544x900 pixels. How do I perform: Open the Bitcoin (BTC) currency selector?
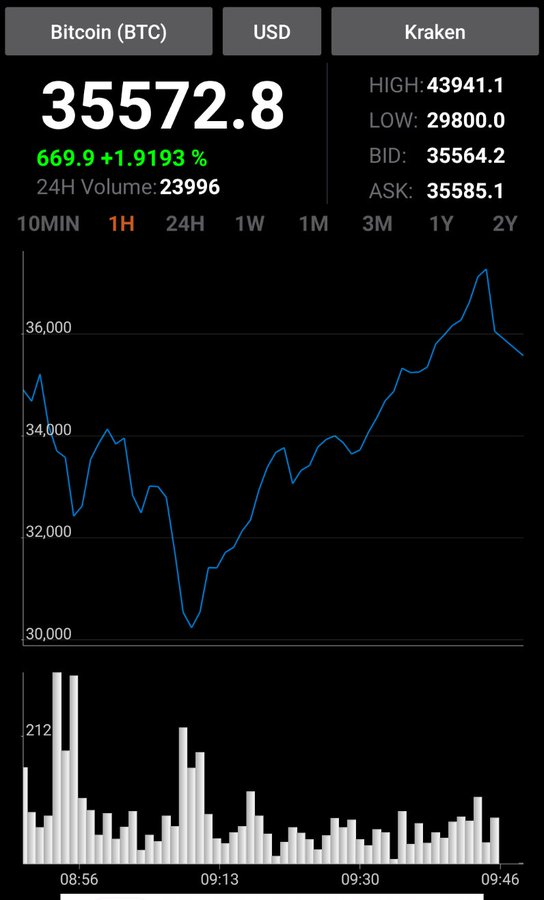pos(108,32)
